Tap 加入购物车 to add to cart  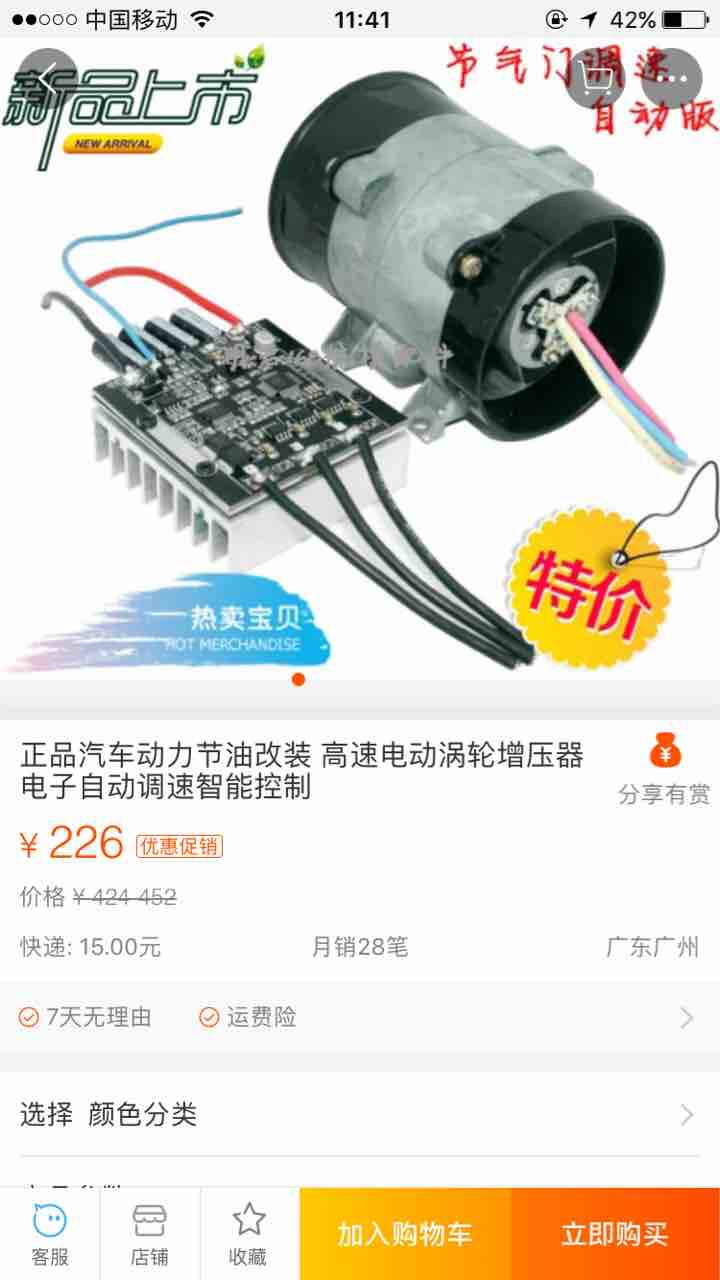(x=405, y=1234)
